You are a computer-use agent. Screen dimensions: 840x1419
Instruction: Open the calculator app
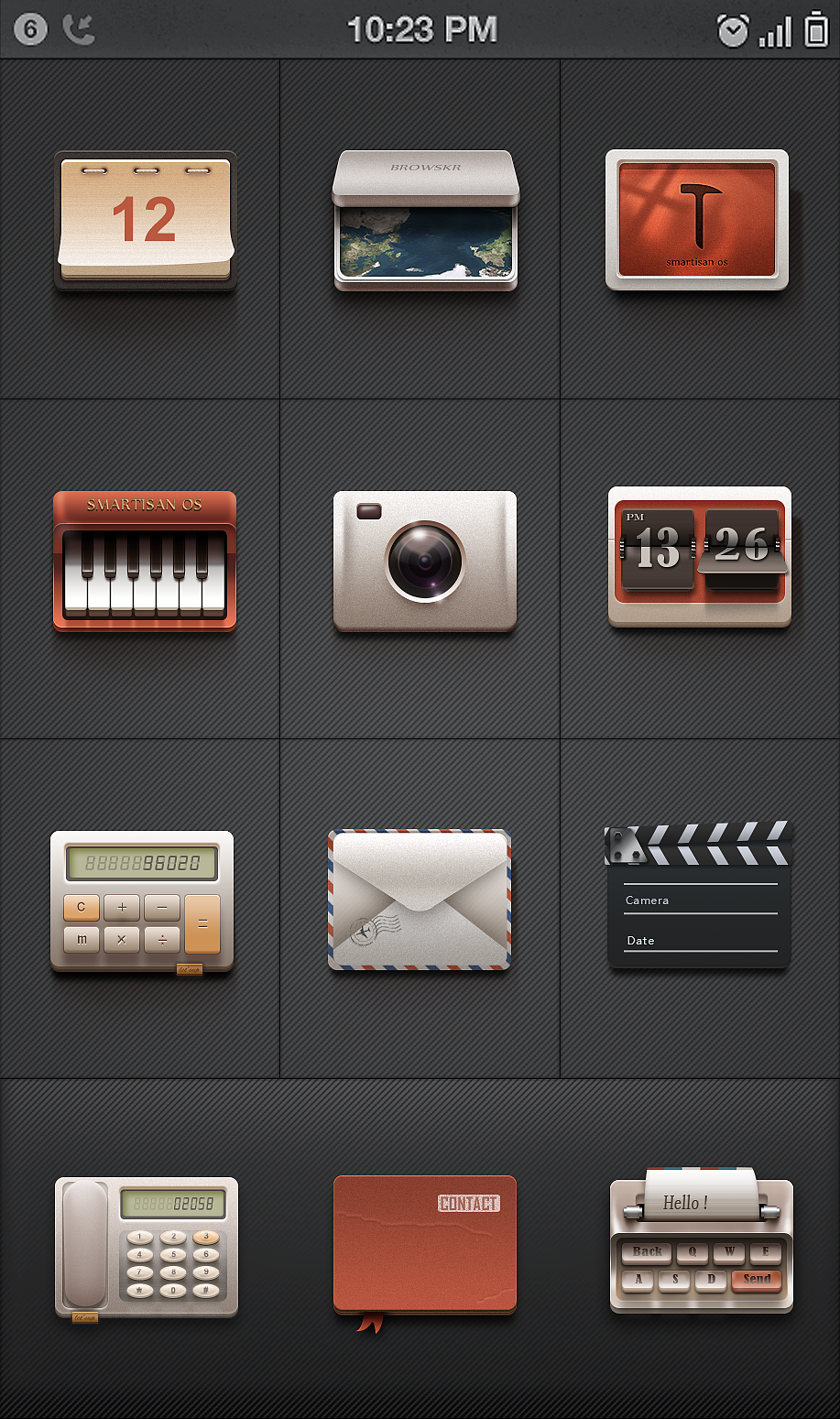[x=142, y=903]
